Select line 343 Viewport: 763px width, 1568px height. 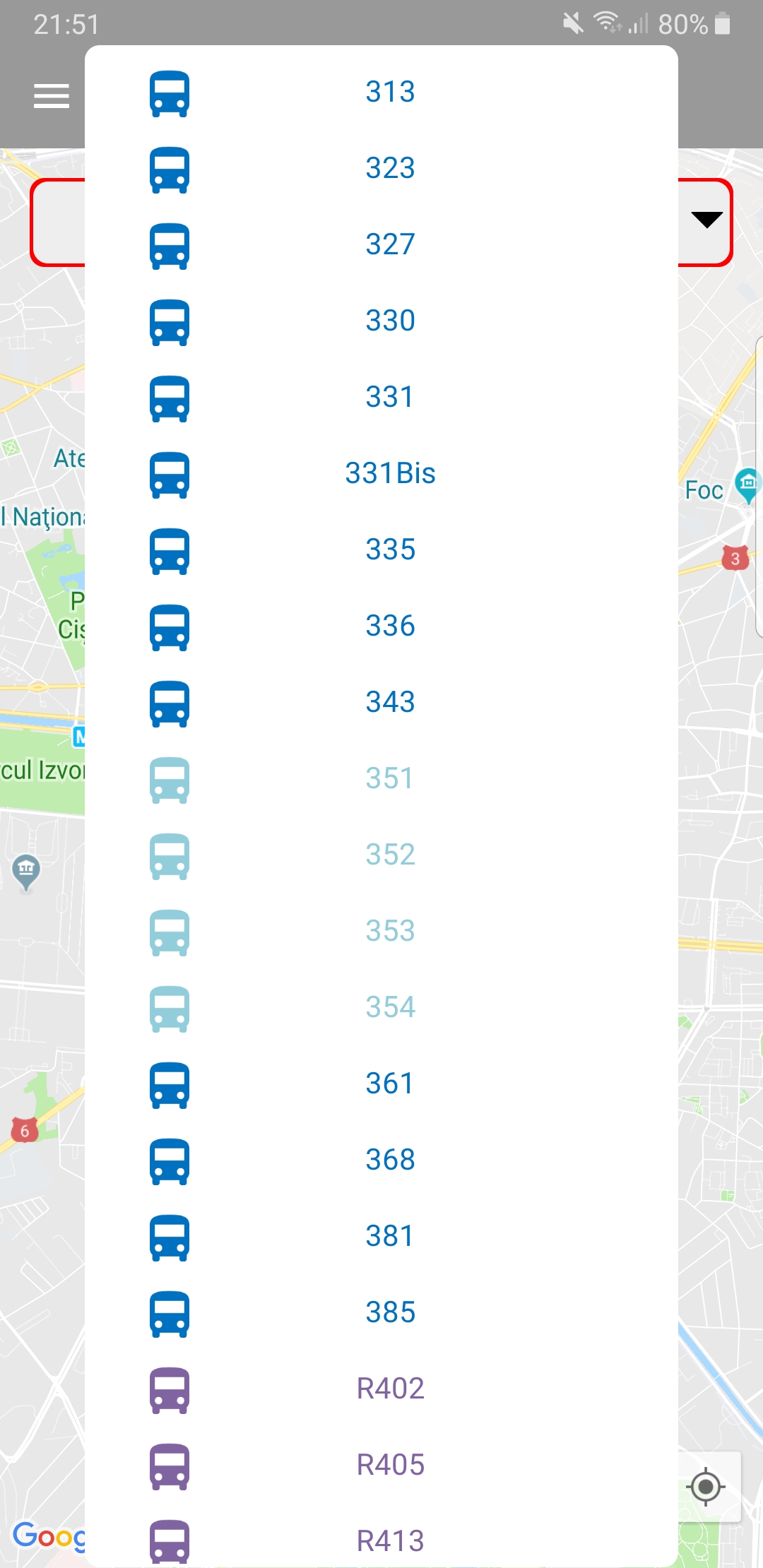(x=389, y=702)
